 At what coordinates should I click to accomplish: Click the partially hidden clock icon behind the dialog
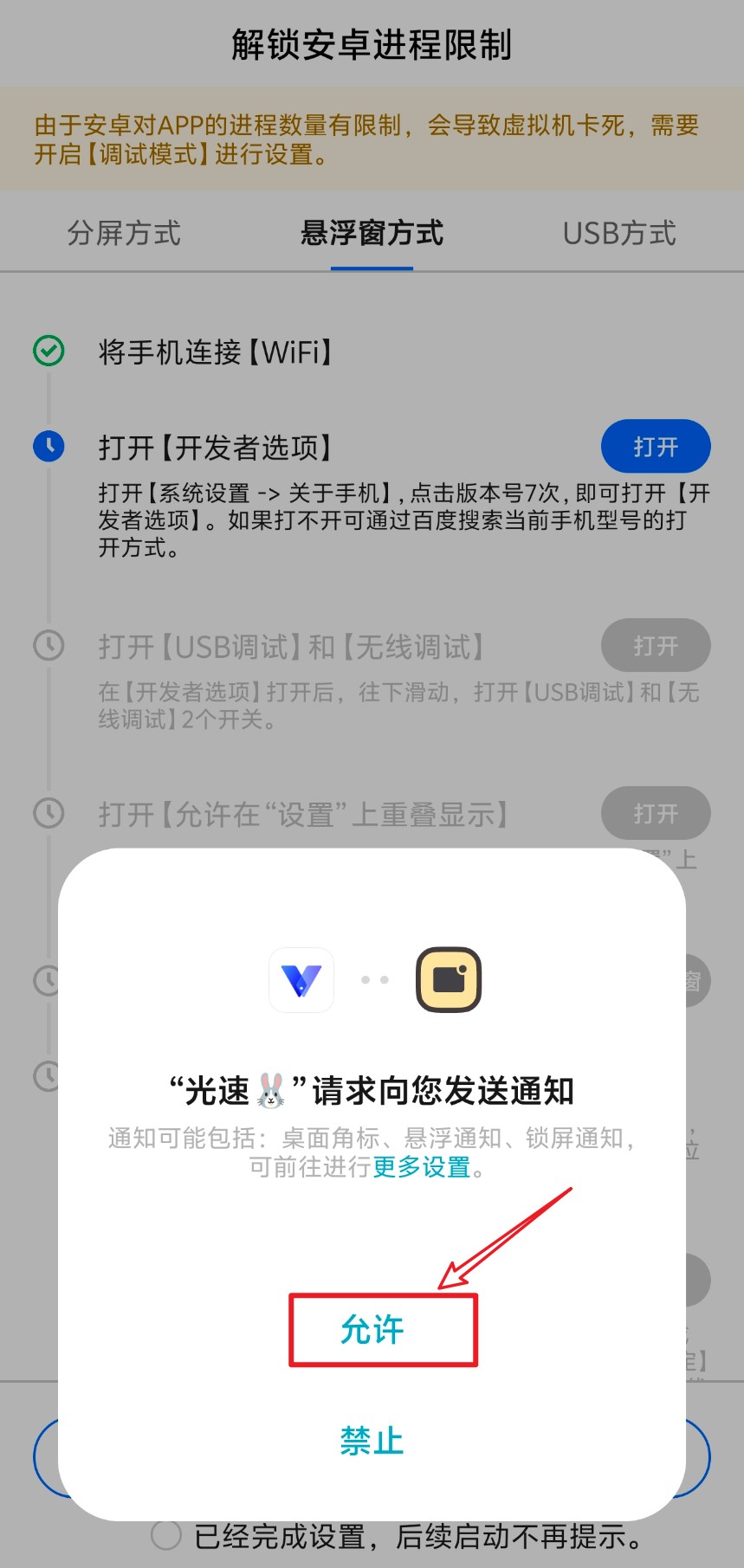coord(49,981)
